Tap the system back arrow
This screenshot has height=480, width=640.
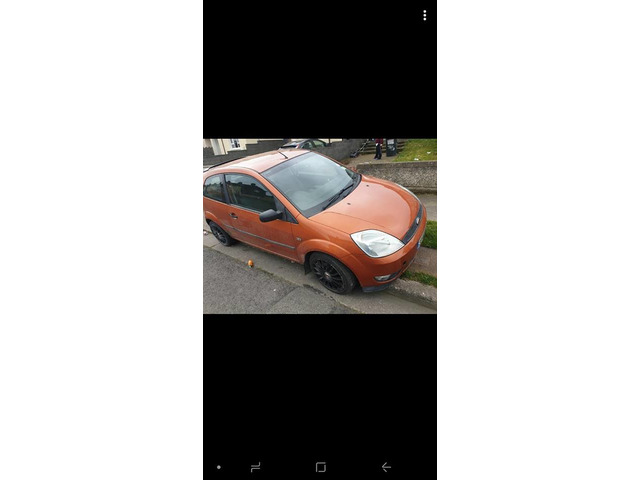tap(386, 467)
